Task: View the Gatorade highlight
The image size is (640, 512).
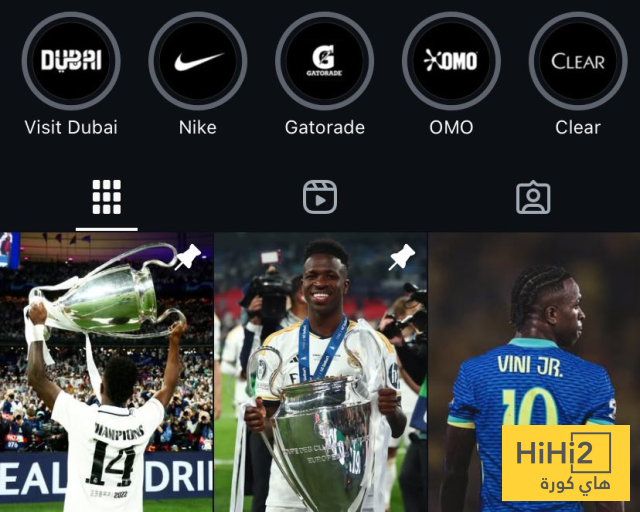Action: [324, 61]
